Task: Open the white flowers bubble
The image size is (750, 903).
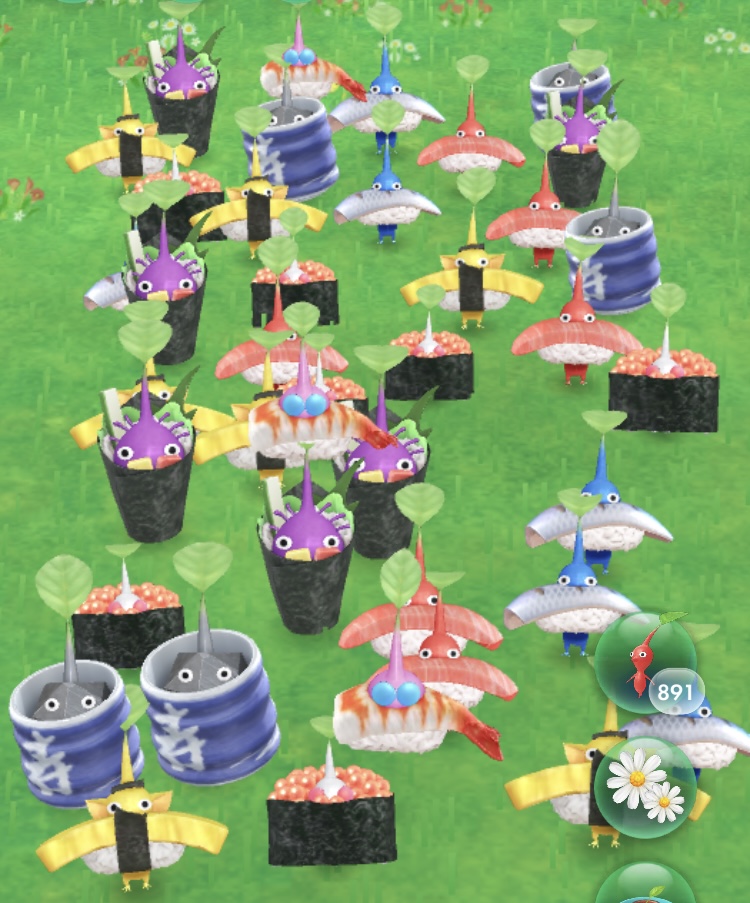Action: 643,785
